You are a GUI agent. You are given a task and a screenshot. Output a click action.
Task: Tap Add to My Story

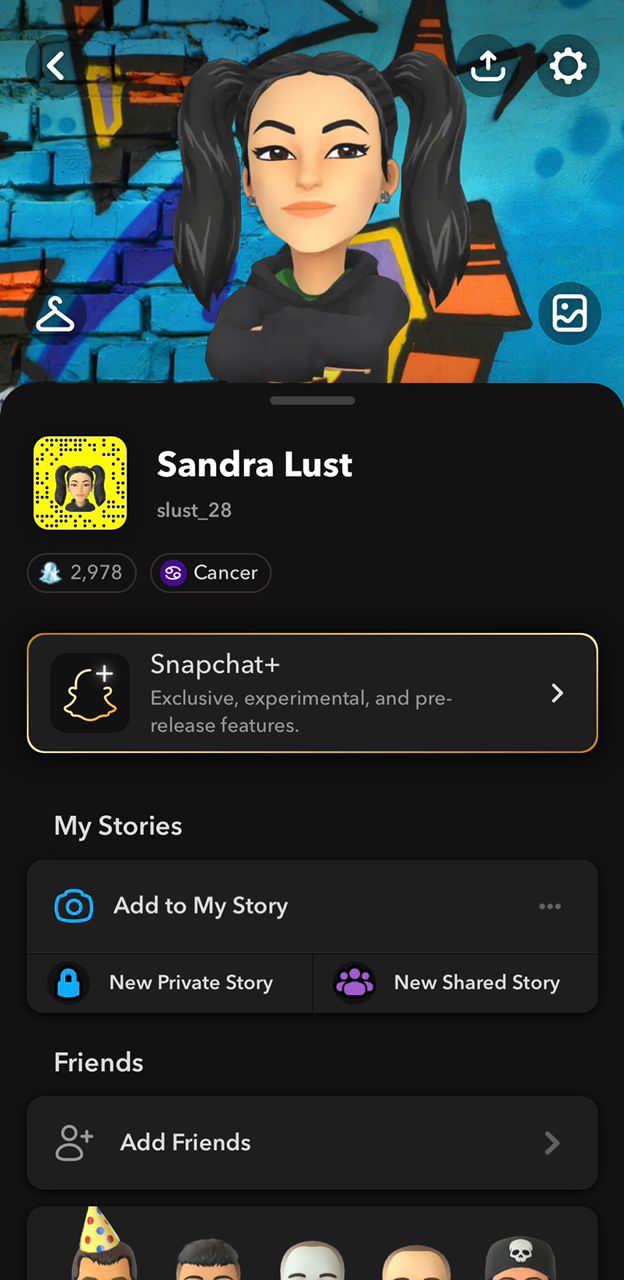coord(200,906)
